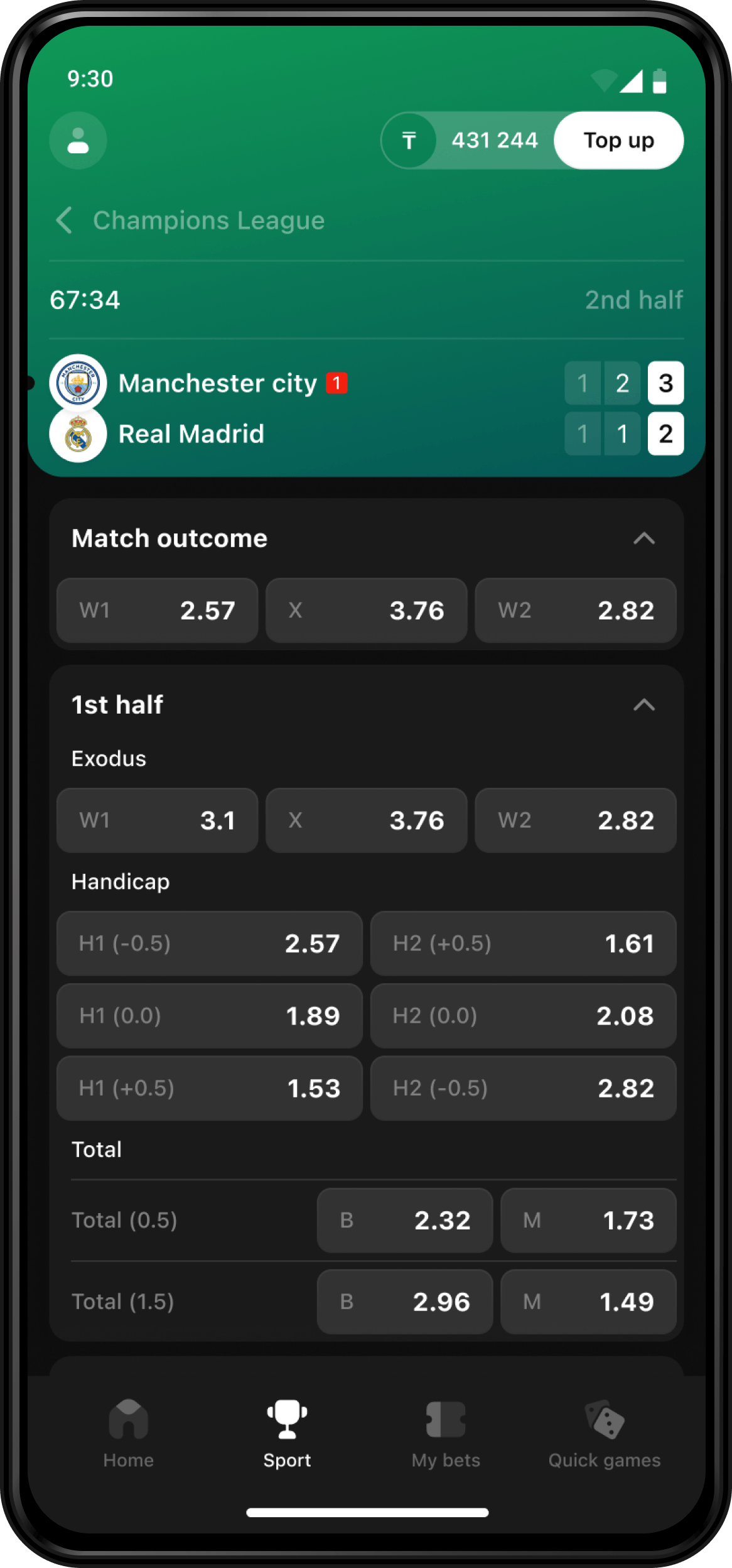Screen dimensions: 732x1568
Task: Open the profile avatar icon
Action: click(78, 140)
